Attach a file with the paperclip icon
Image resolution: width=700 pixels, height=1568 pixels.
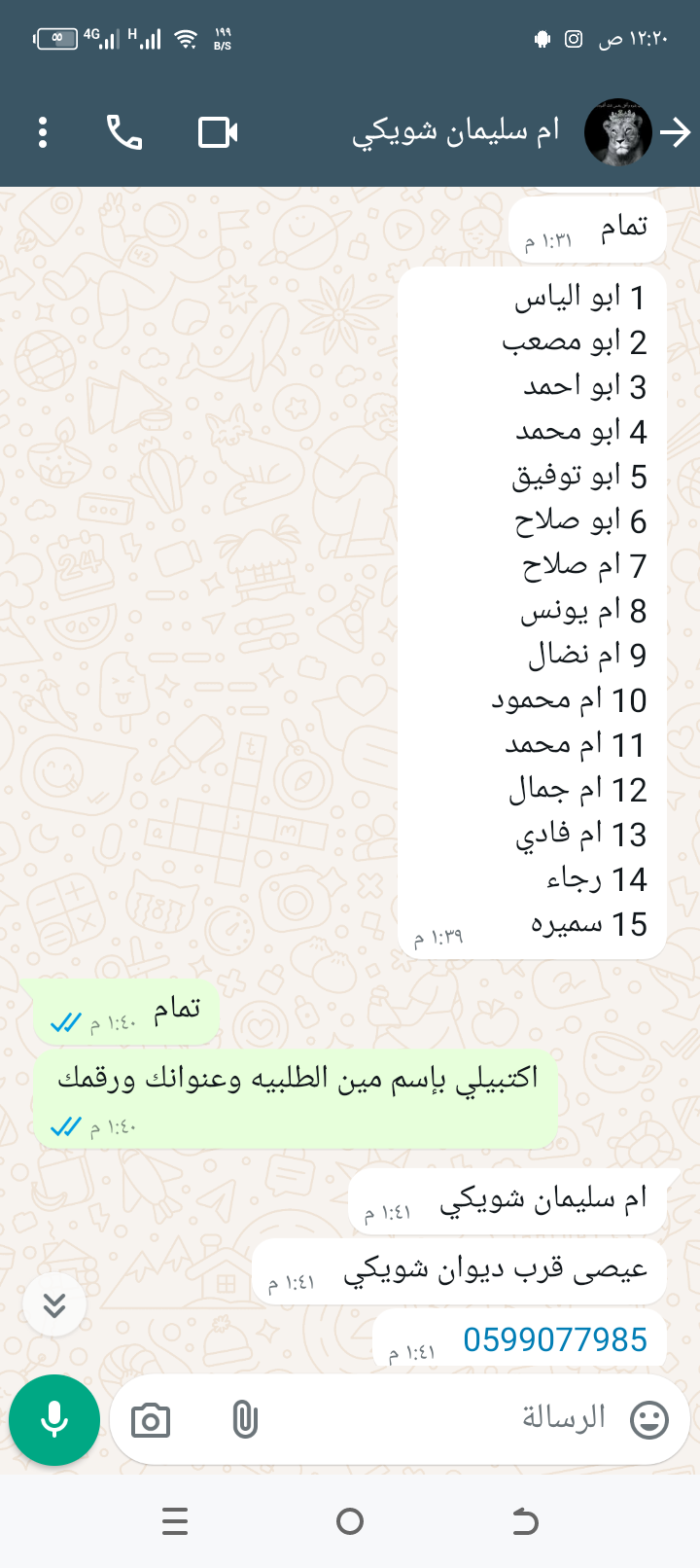pos(245,1420)
